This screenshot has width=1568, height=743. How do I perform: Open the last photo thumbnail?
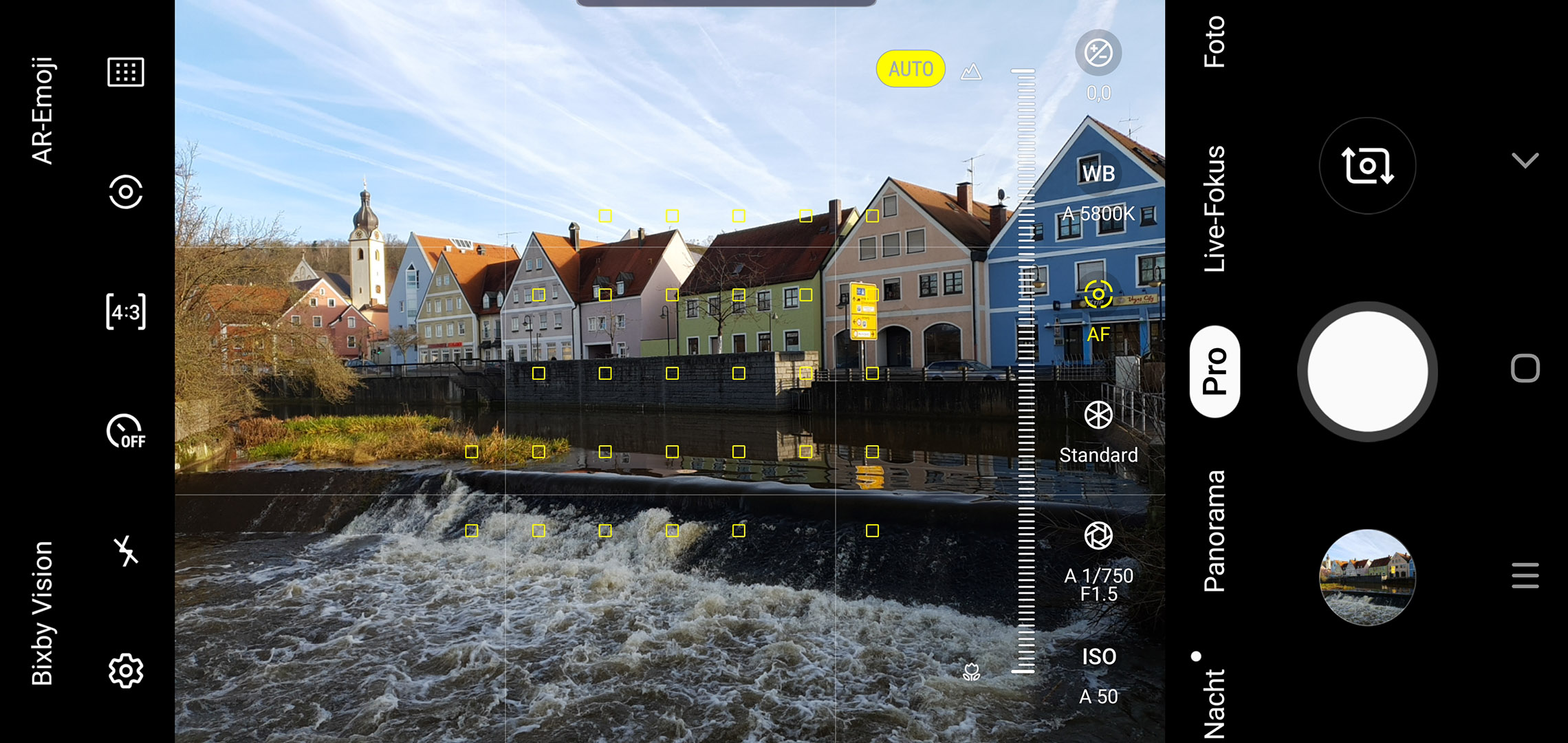tap(1367, 577)
